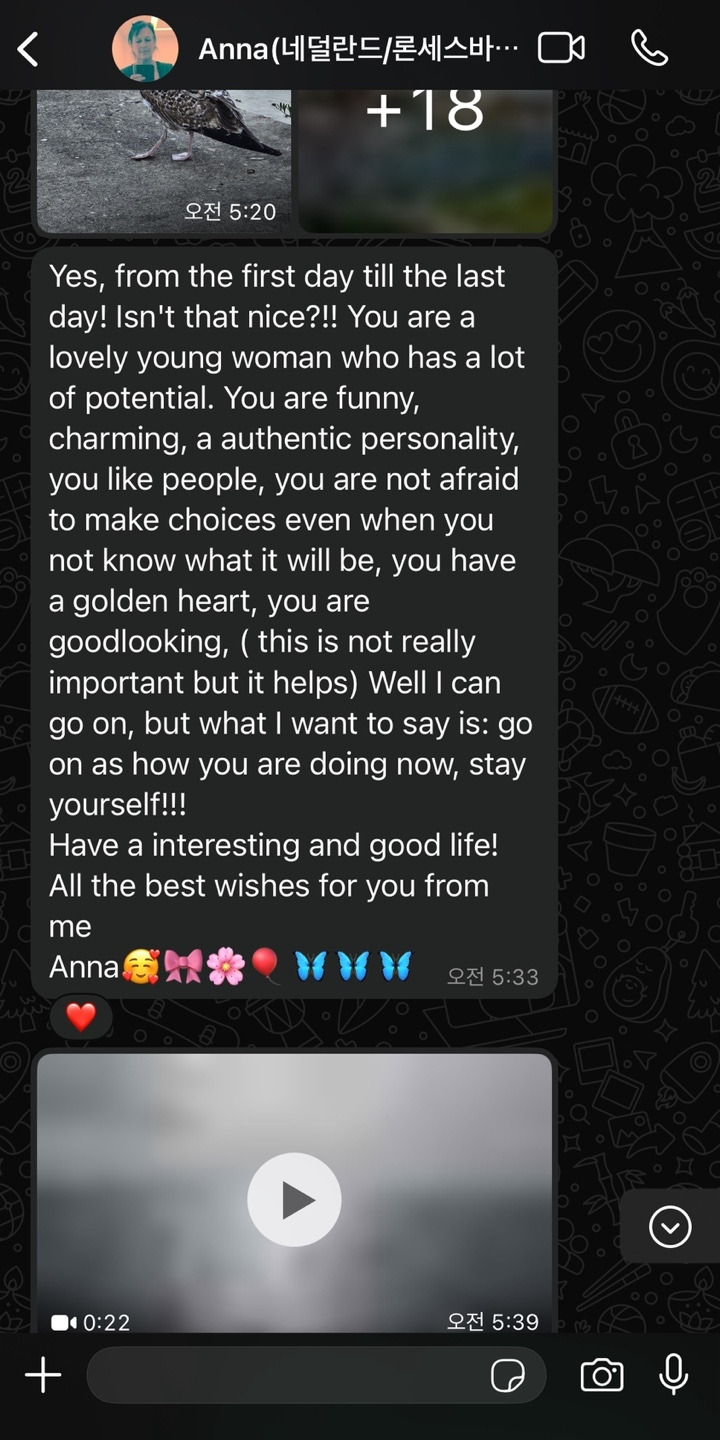Play the 0:22 video message
The image size is (720, 1440).
(x=294, y=1199)
